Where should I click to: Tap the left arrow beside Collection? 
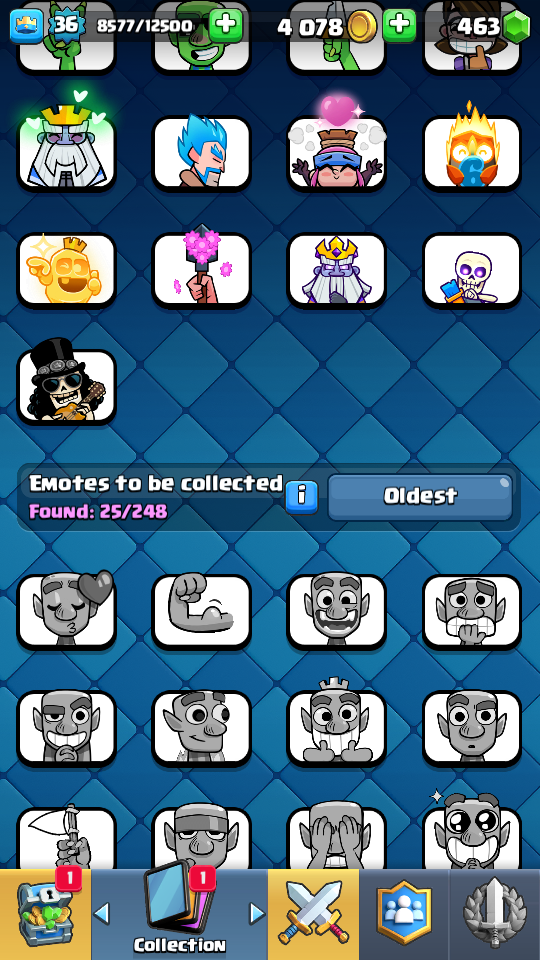point(102,913)
